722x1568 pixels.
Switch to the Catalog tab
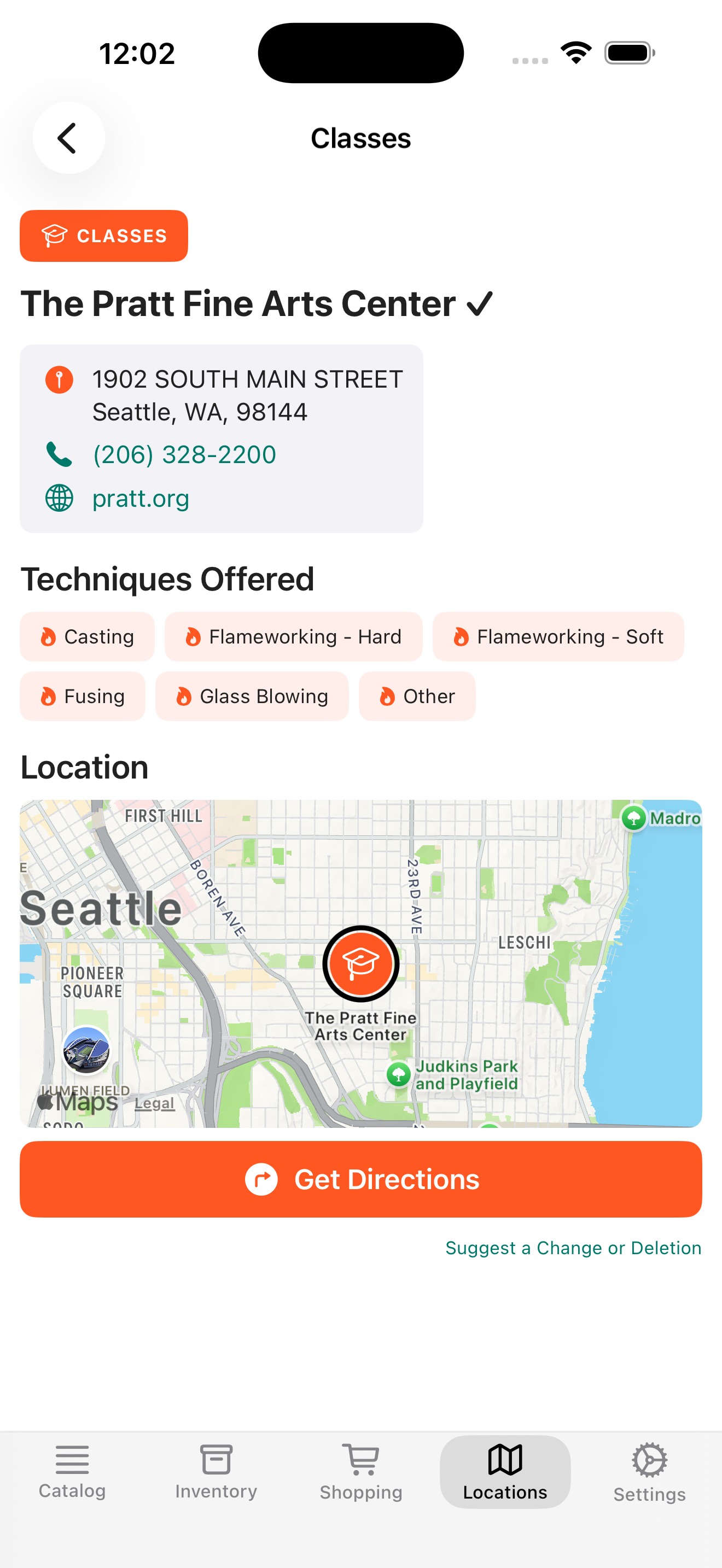point(72,1472)
